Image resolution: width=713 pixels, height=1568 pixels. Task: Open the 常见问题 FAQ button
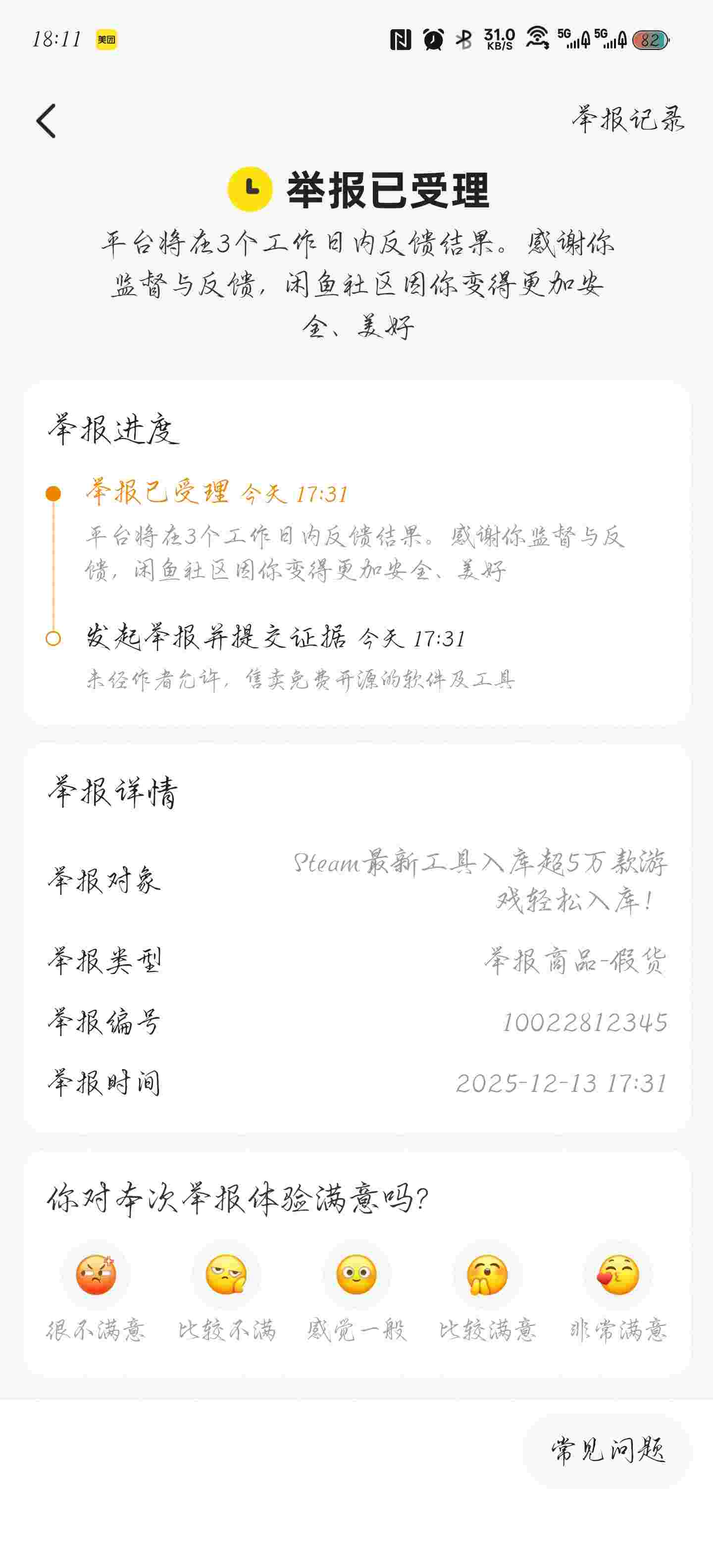point(607,1450)
